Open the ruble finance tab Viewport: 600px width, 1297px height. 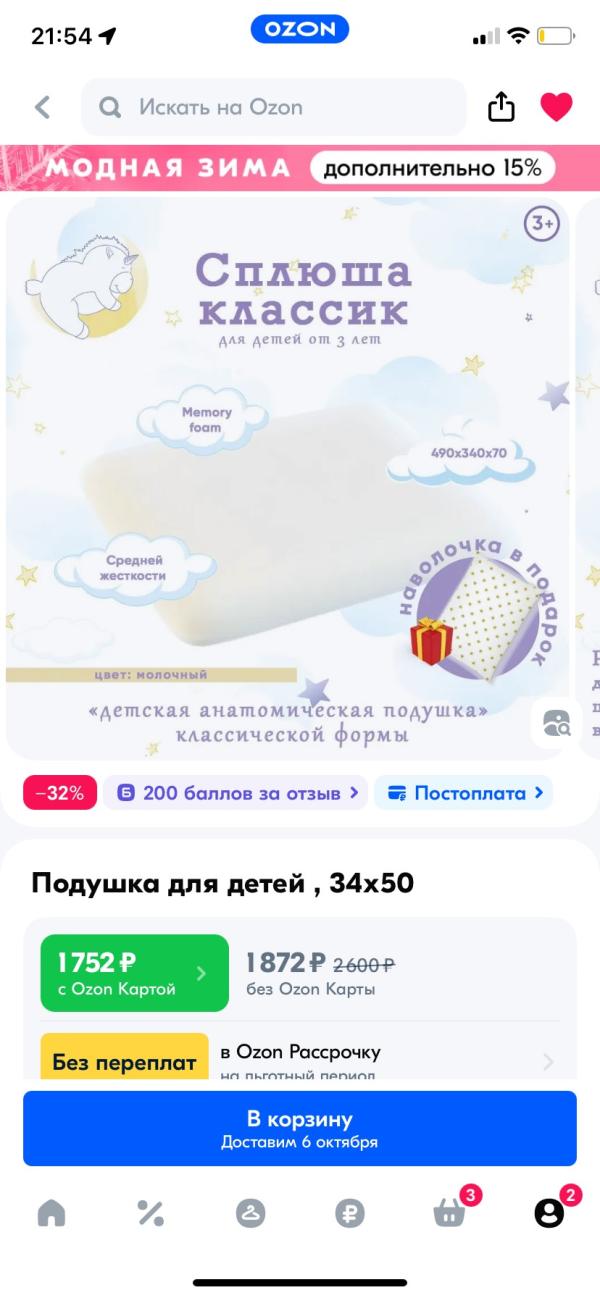pos(350,1214)
